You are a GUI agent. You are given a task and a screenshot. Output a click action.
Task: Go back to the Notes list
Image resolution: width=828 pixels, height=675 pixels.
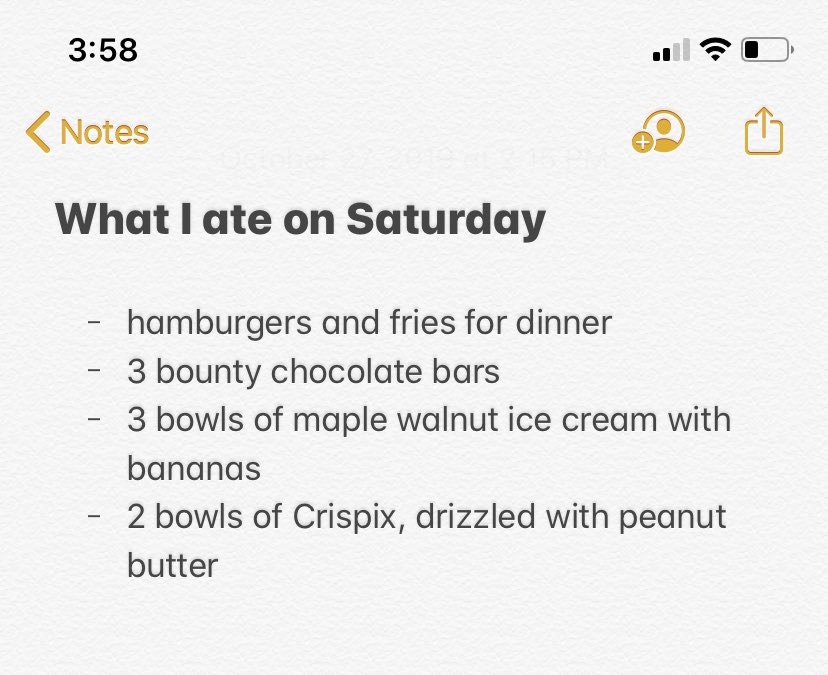pos(87,132)
